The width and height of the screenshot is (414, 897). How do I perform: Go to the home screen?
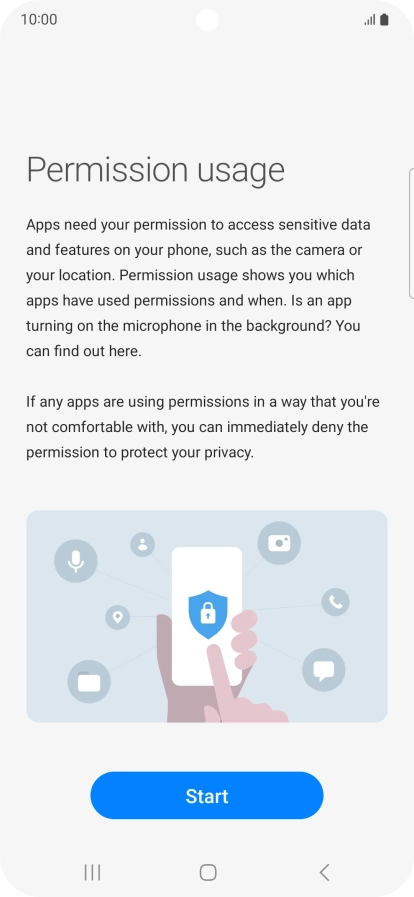point(208,872)
